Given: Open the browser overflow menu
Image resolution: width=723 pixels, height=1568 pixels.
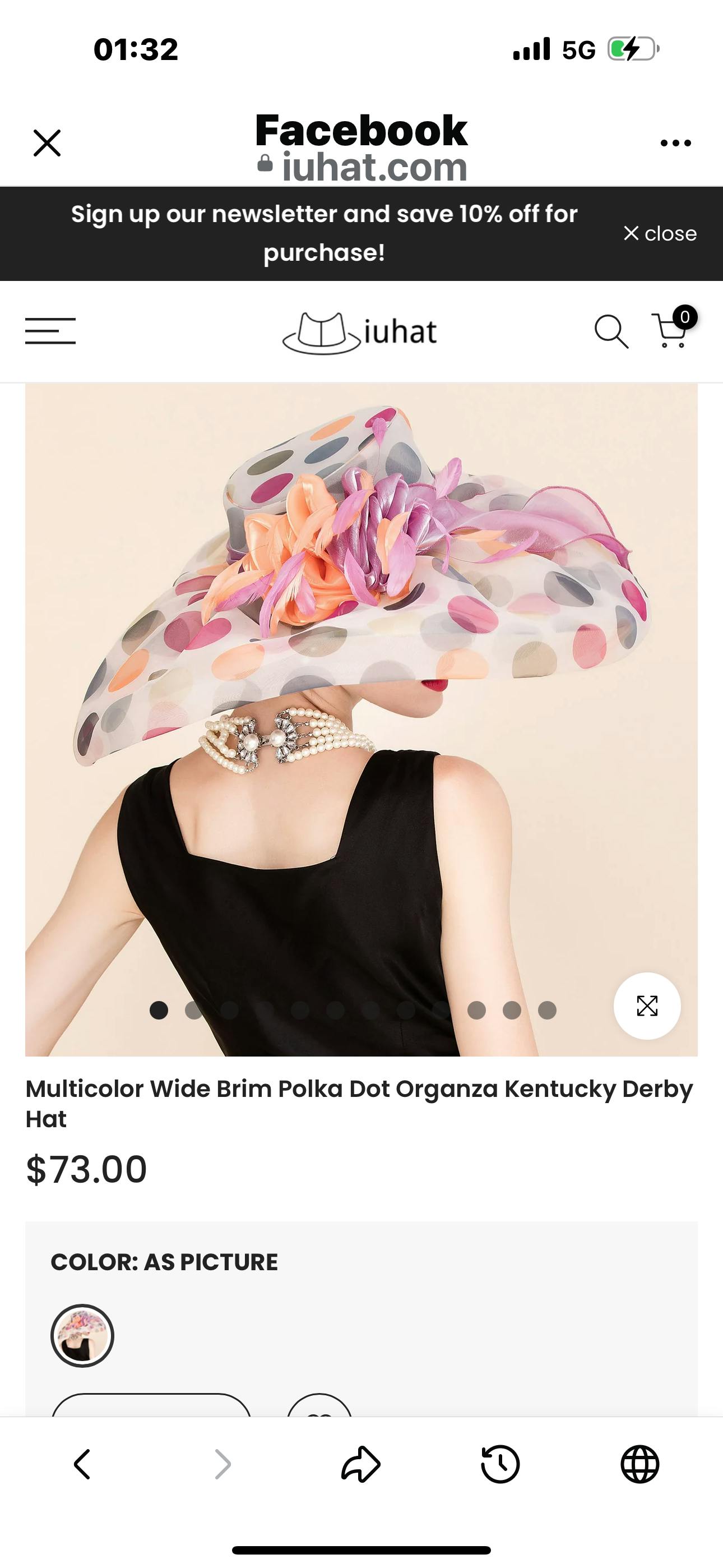Looking at the screenshot, I should 675,143.
